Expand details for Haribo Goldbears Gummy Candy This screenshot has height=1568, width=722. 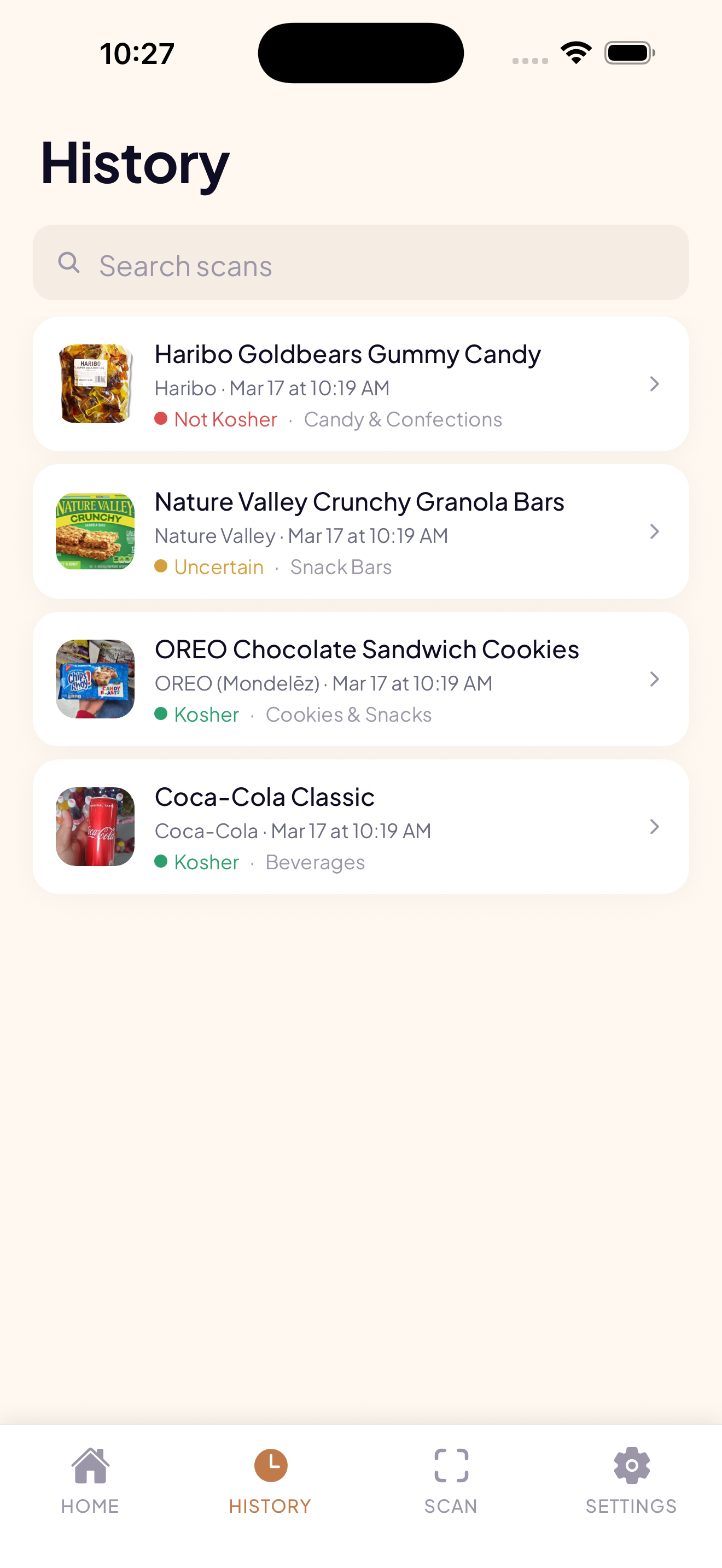654,384
